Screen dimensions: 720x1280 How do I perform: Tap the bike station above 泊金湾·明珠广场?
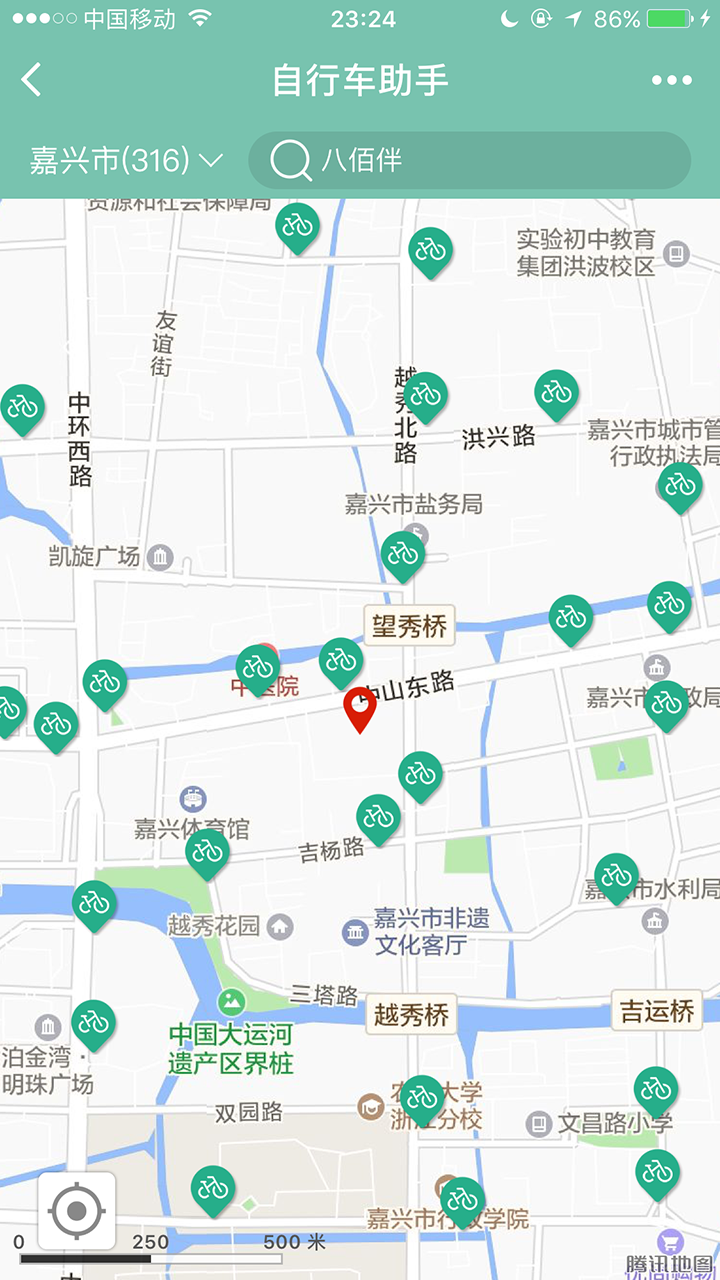pyautogui.click(x=93, y=1023)
